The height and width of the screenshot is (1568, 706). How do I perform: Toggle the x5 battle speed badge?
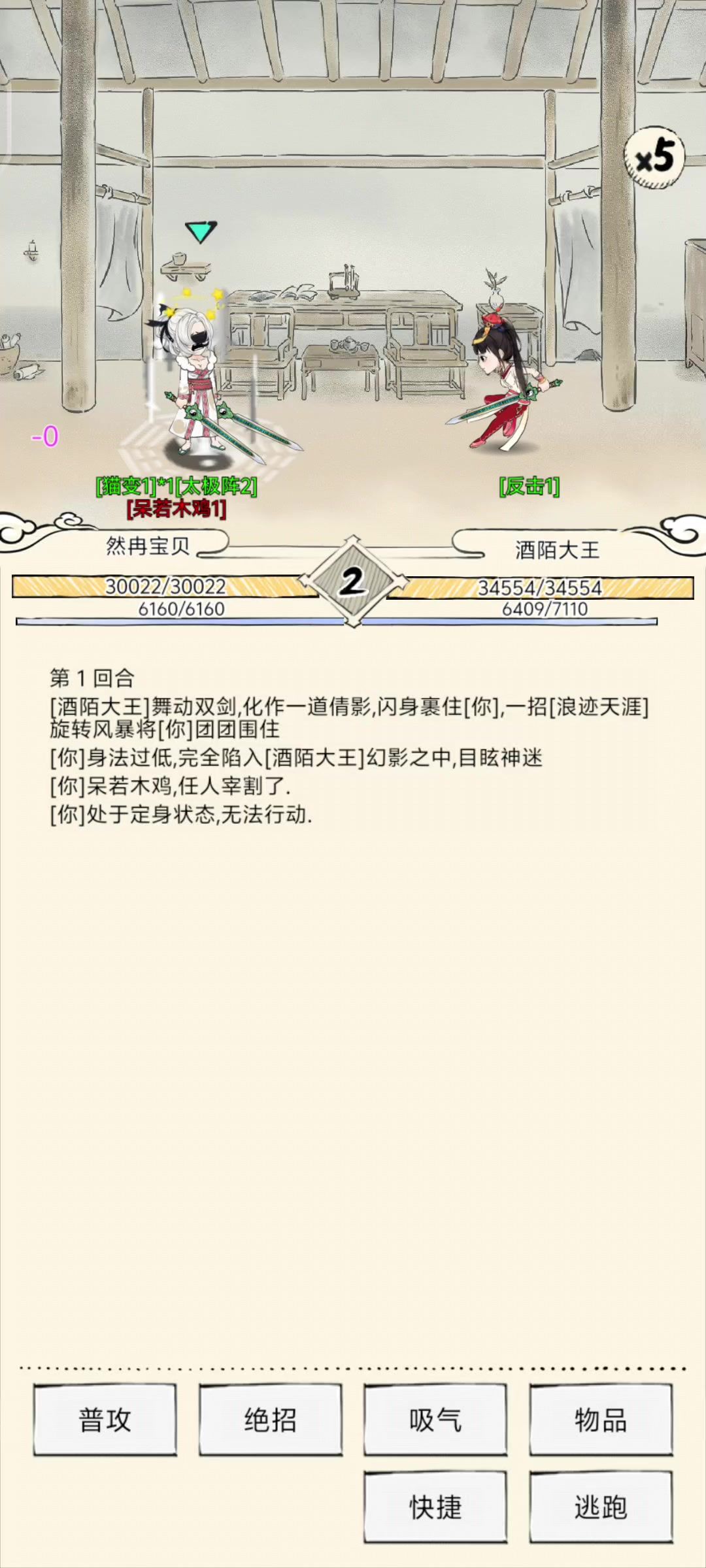654,157
